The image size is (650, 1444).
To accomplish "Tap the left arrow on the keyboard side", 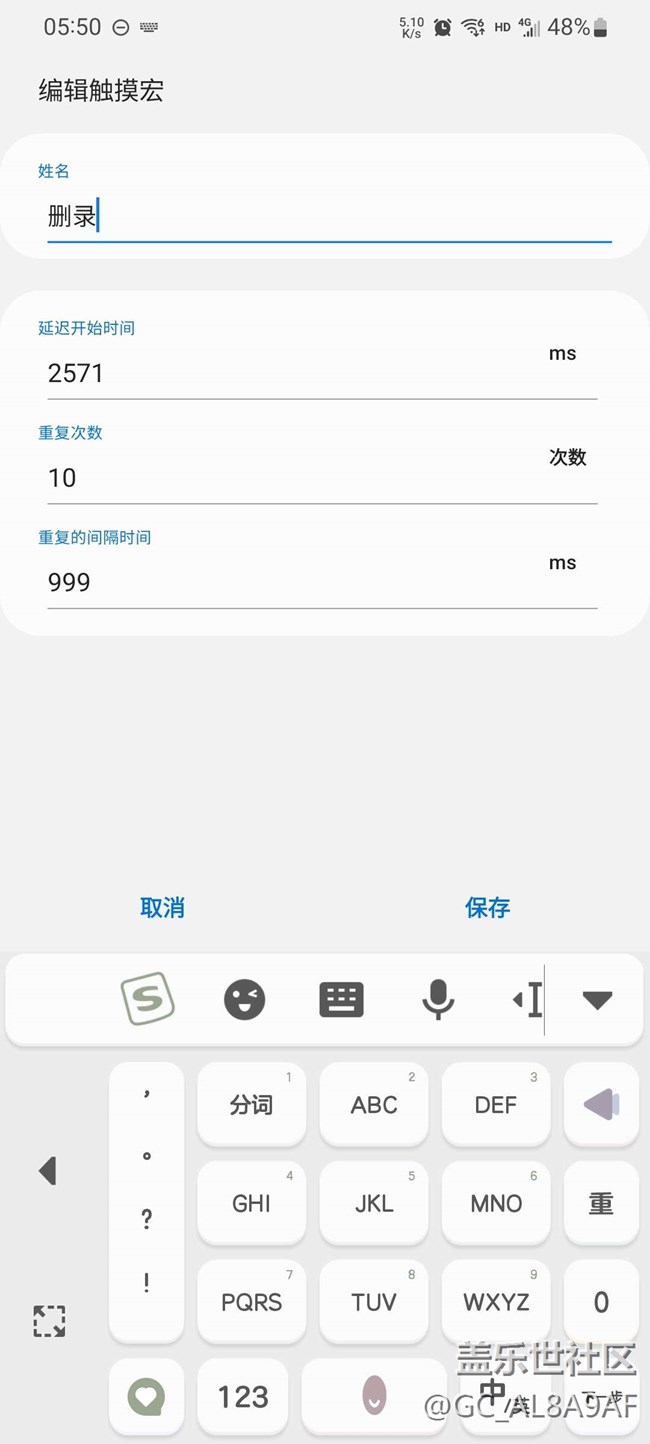I will click(x=48, y=1171).
